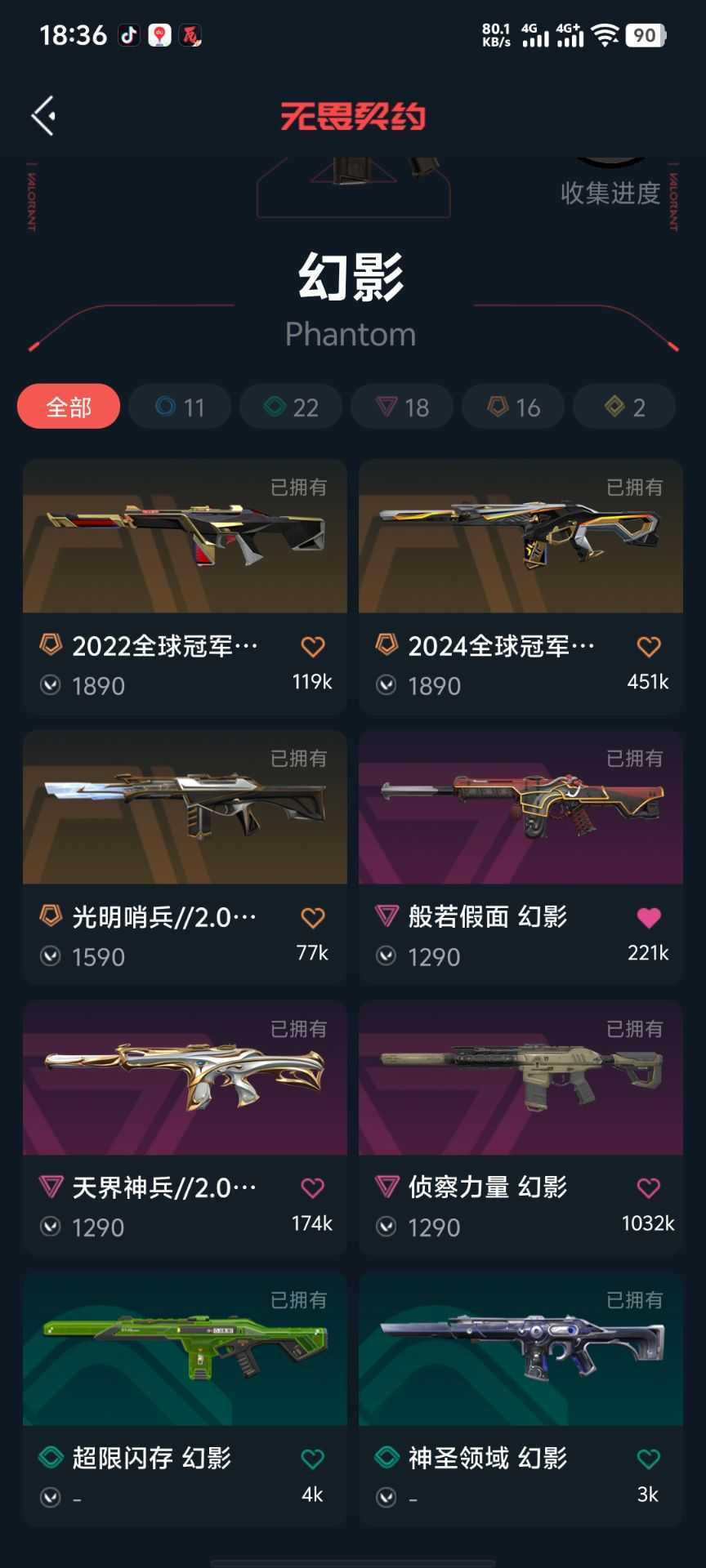
Task: Open the 光明哨兵//2.0 skin card
Action: click(185, 857)
